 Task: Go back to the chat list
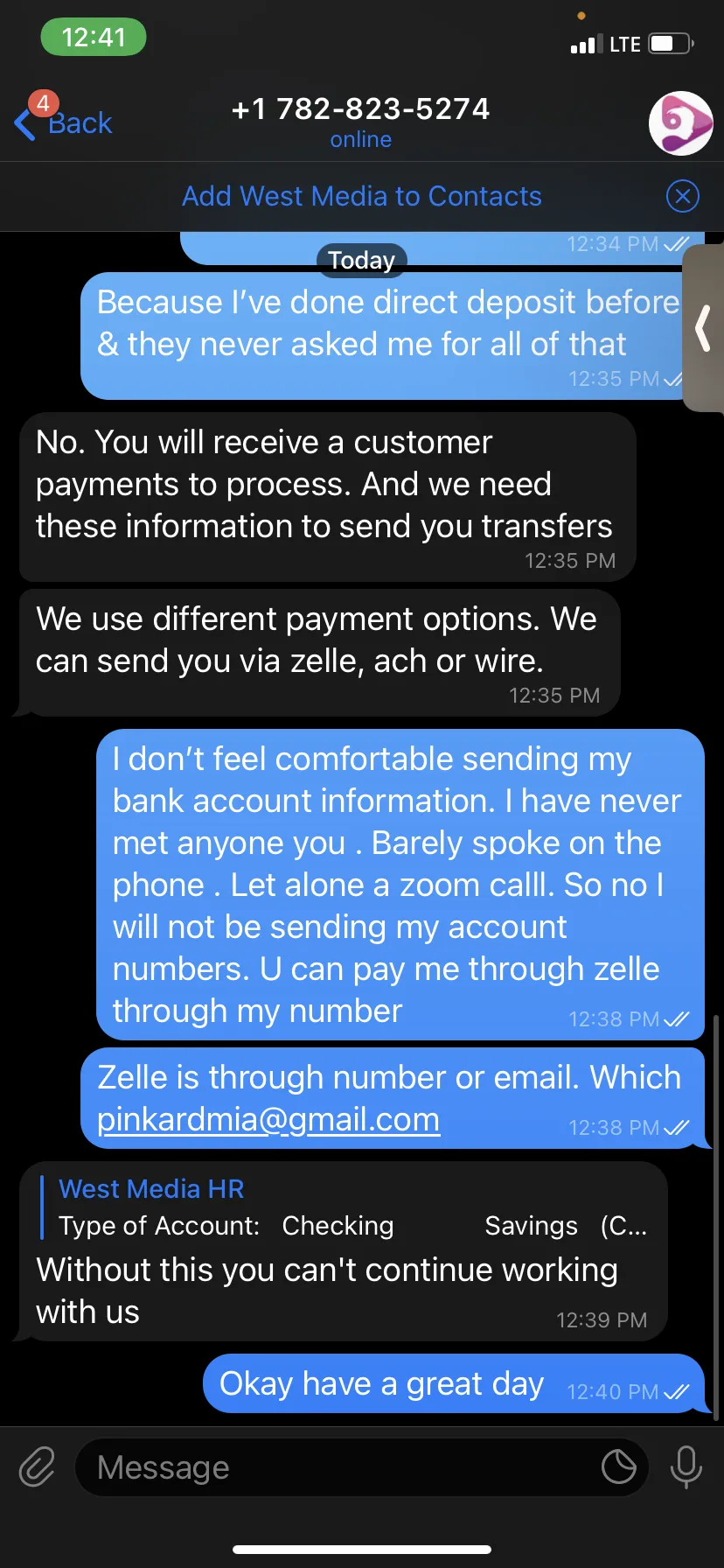64,122
